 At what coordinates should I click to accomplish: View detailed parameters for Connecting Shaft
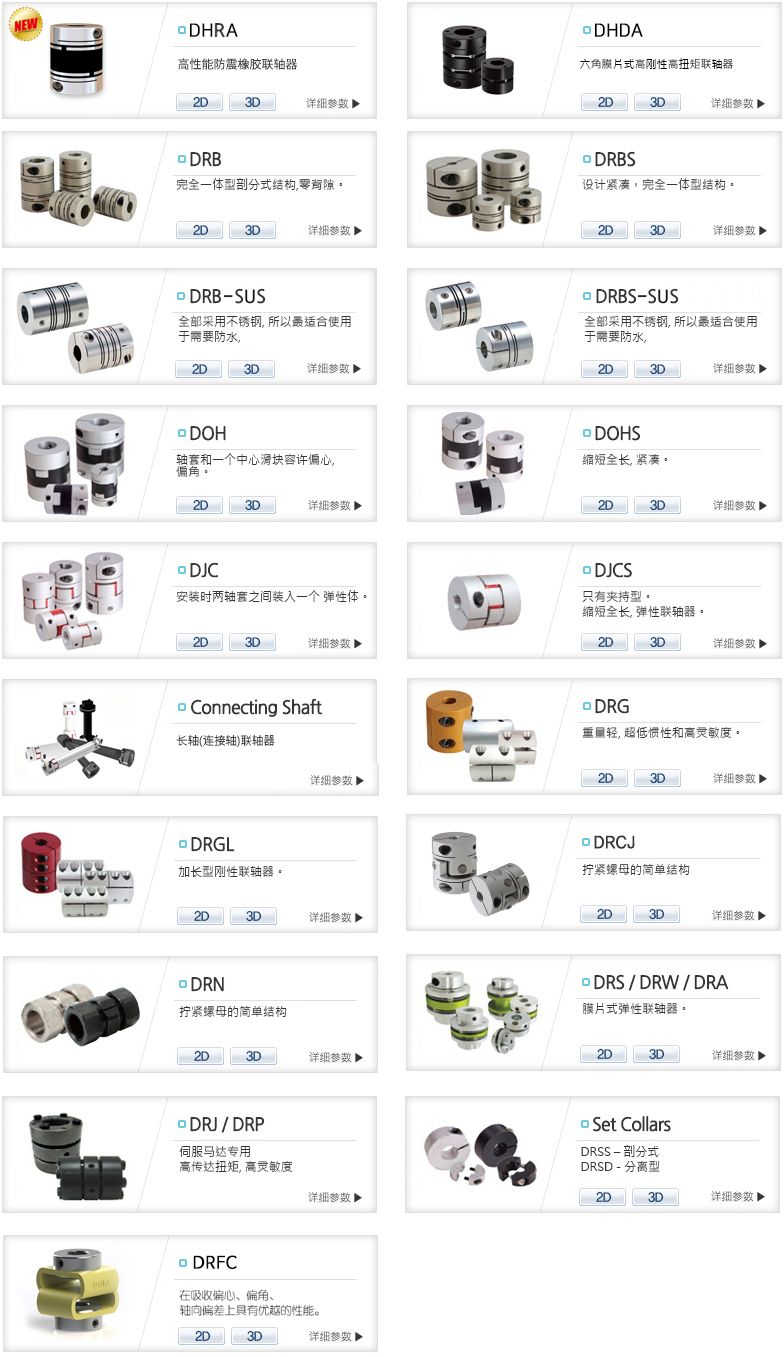click(337, 780)
